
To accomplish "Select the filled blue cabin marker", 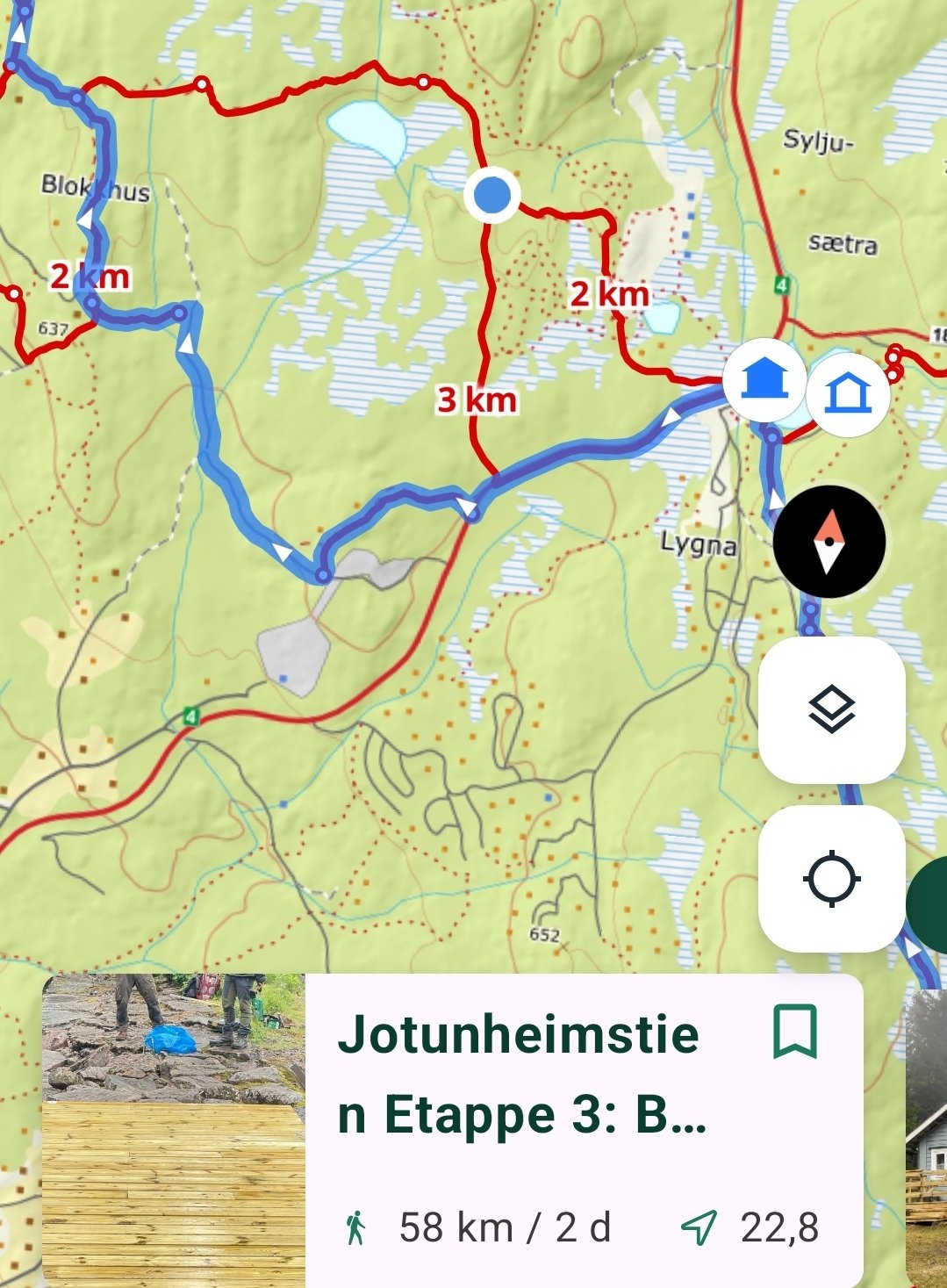I will point(765,379).
